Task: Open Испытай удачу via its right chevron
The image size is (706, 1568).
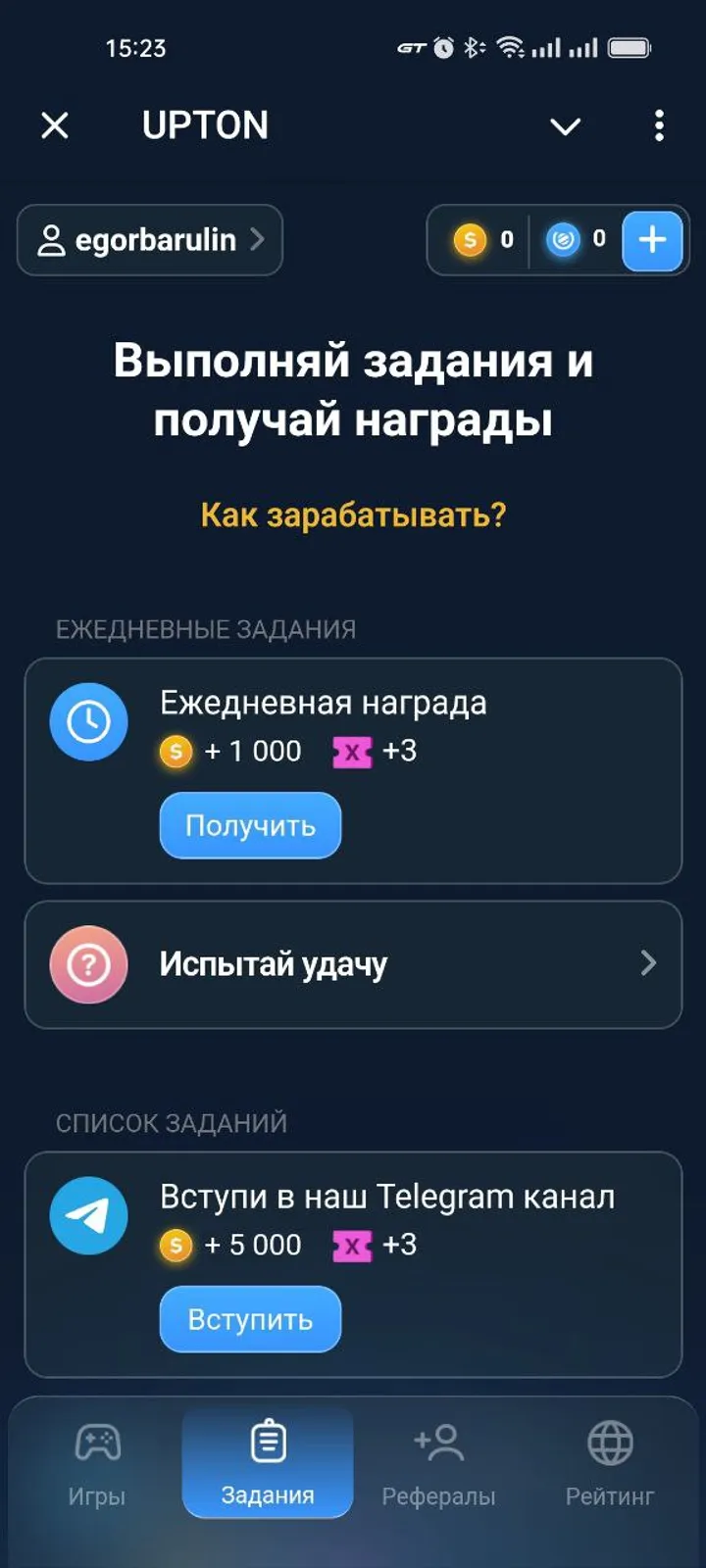Action: 649,964
